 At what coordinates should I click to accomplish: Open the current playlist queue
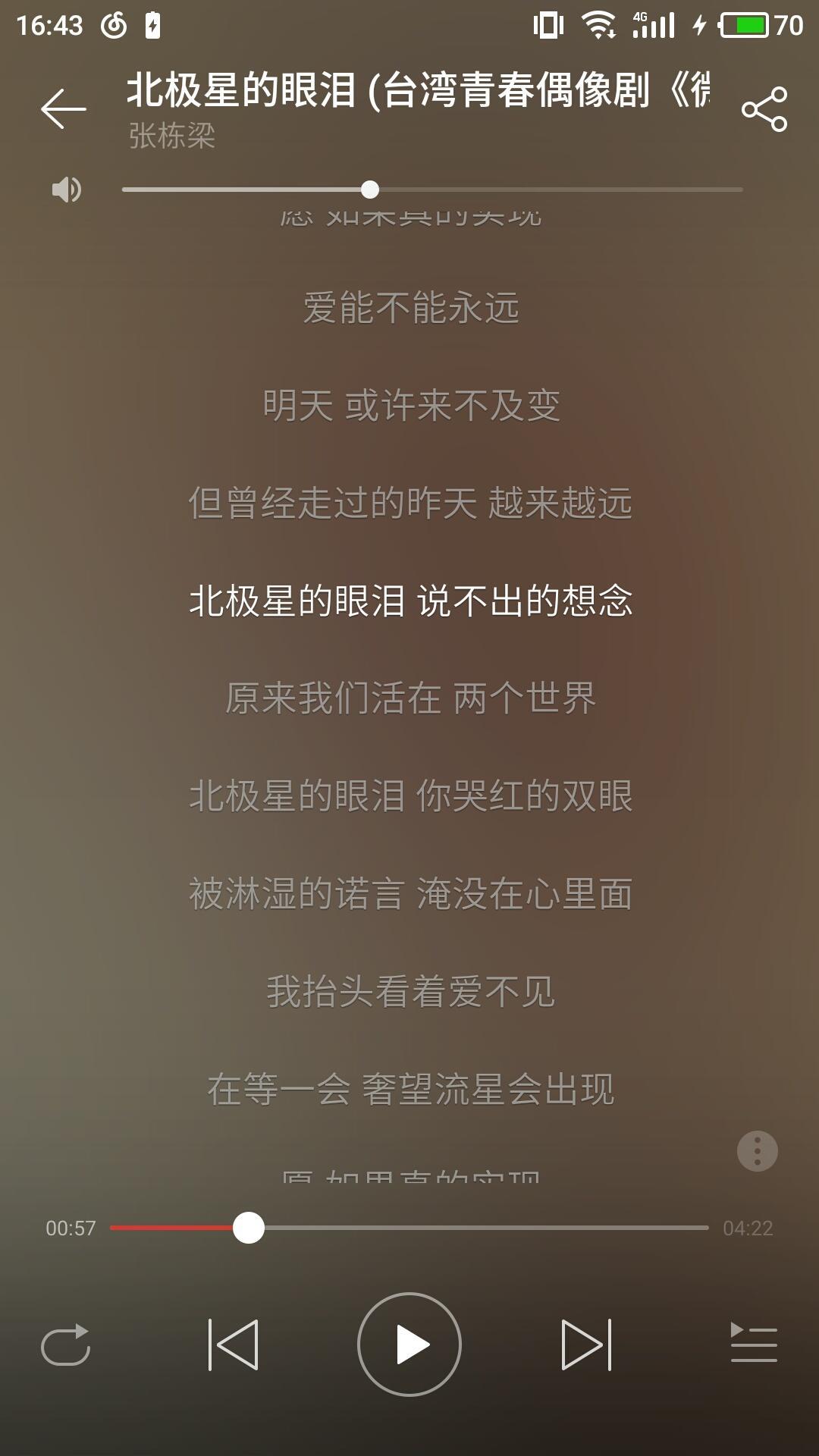(x=753, y=1342)
